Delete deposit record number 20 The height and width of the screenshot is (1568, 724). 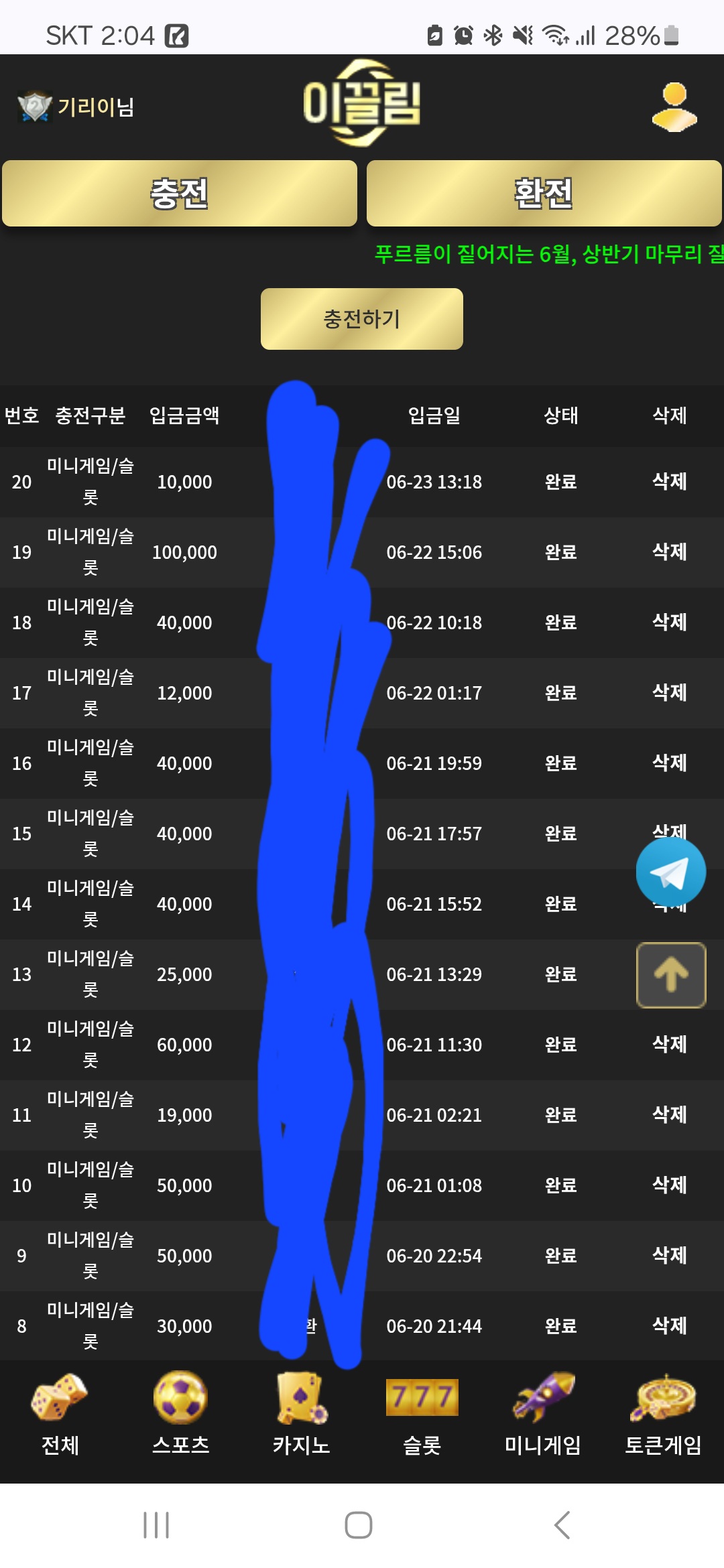669,481
